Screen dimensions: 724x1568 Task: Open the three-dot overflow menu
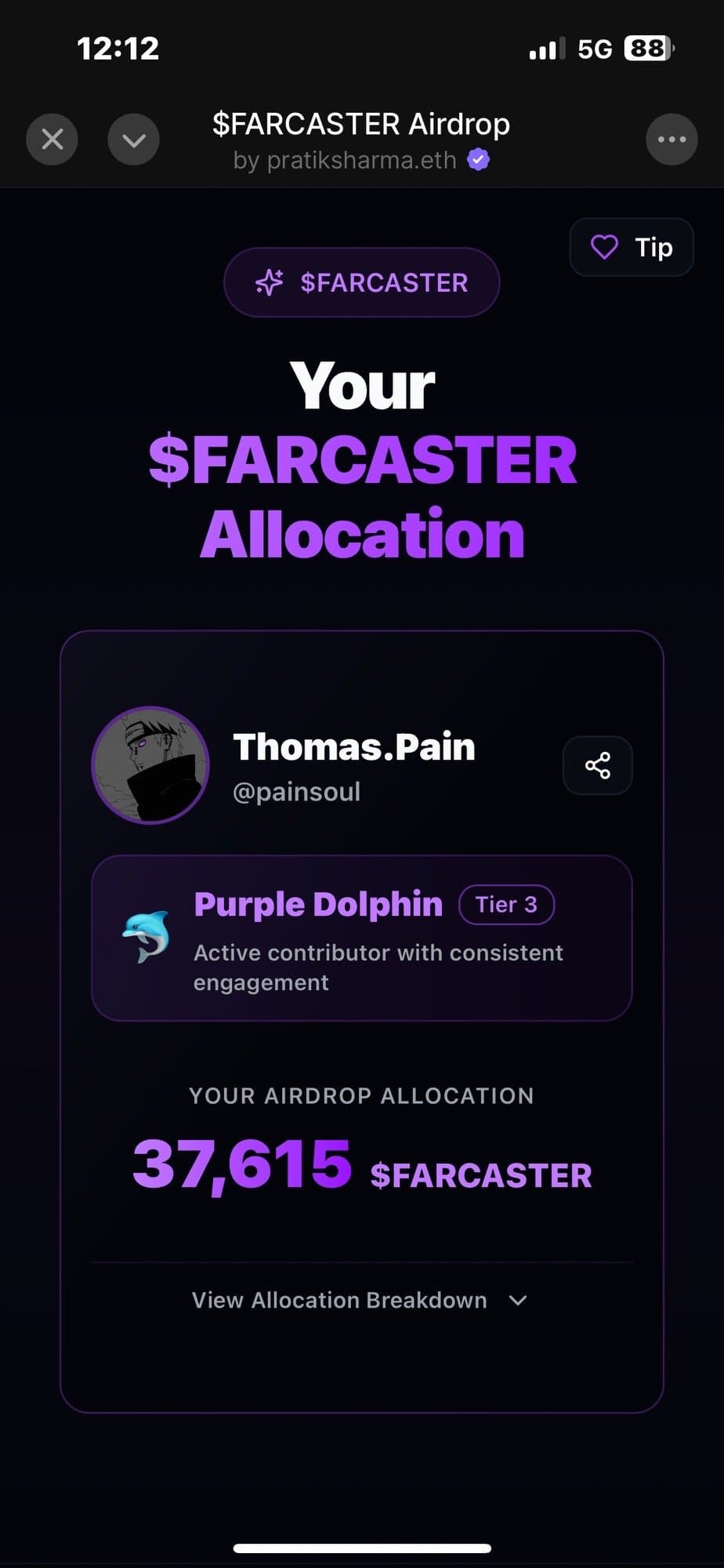[x=672, y=140]
